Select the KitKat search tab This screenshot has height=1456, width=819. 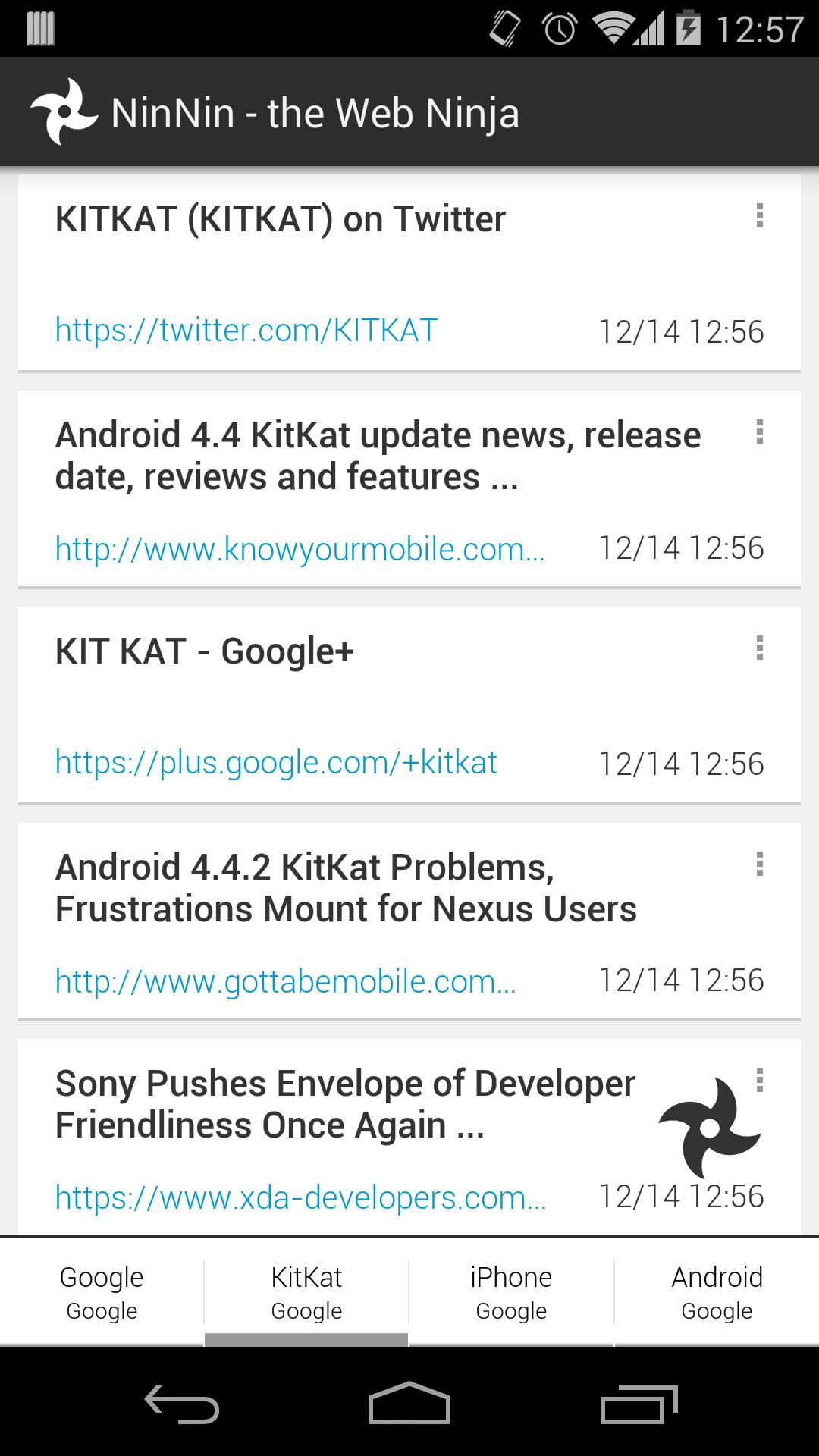pyautogui.click(x=306, y=1292)
